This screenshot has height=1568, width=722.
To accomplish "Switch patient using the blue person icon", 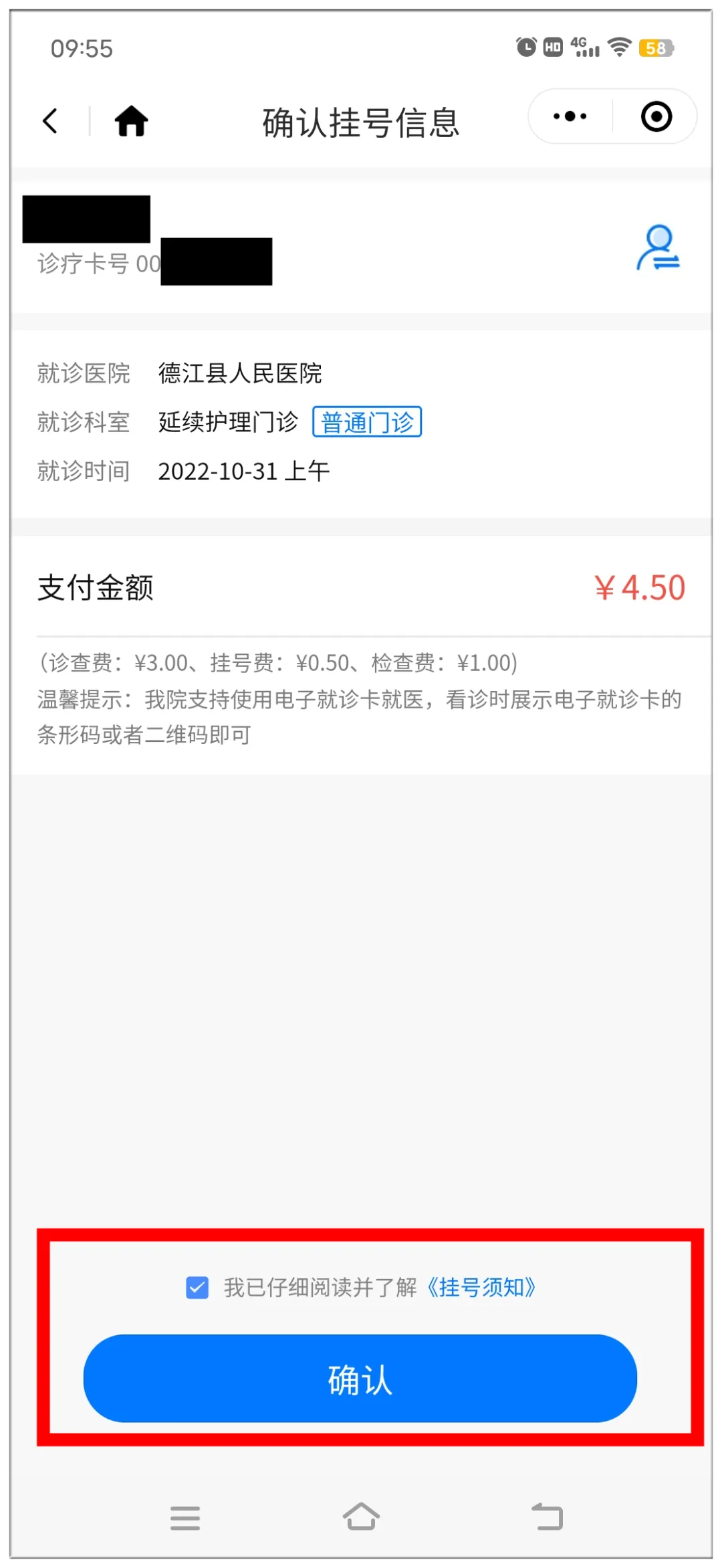I will click(658, 248).
